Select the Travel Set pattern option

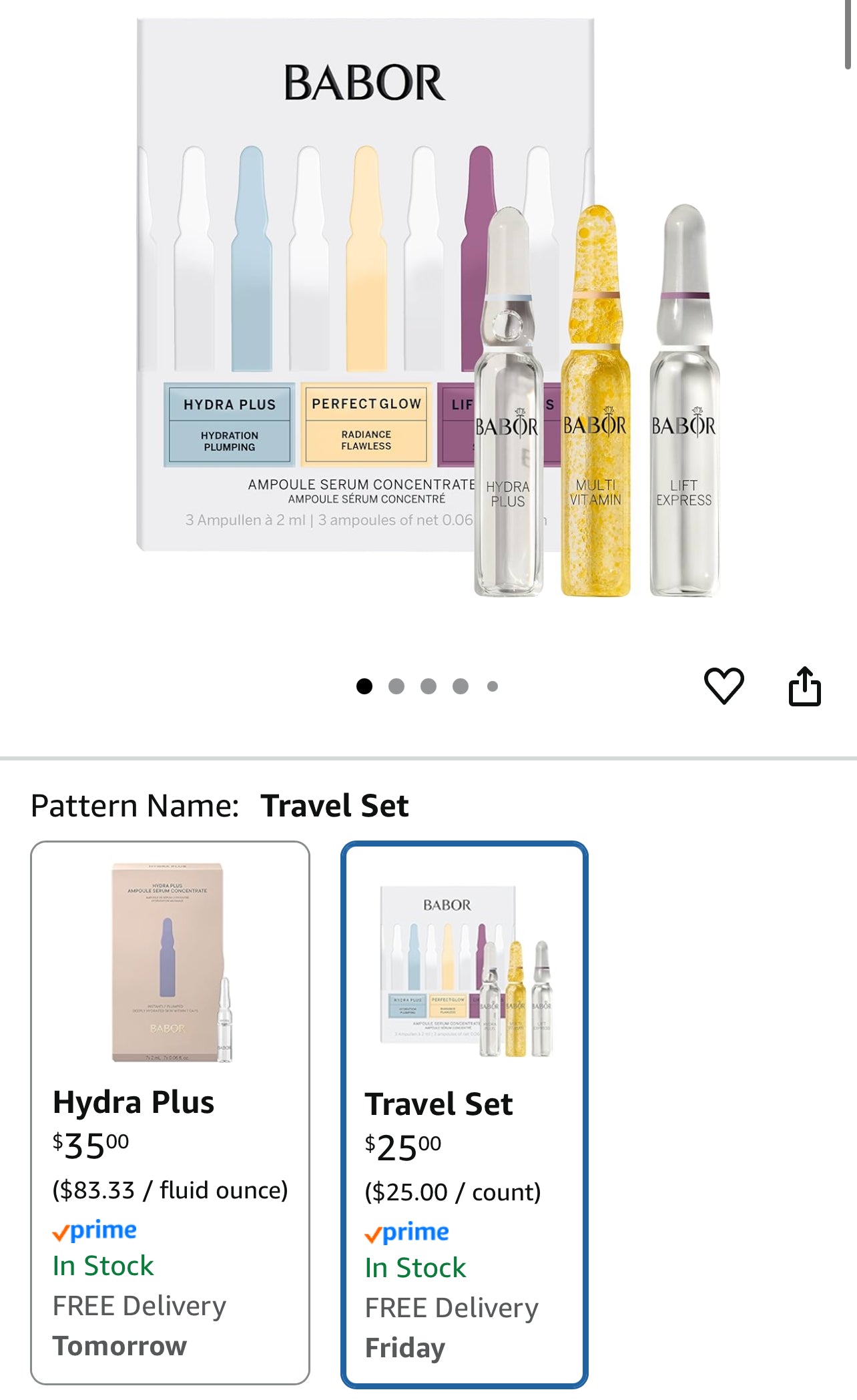pyautogui.click(x=464, y=1114)
